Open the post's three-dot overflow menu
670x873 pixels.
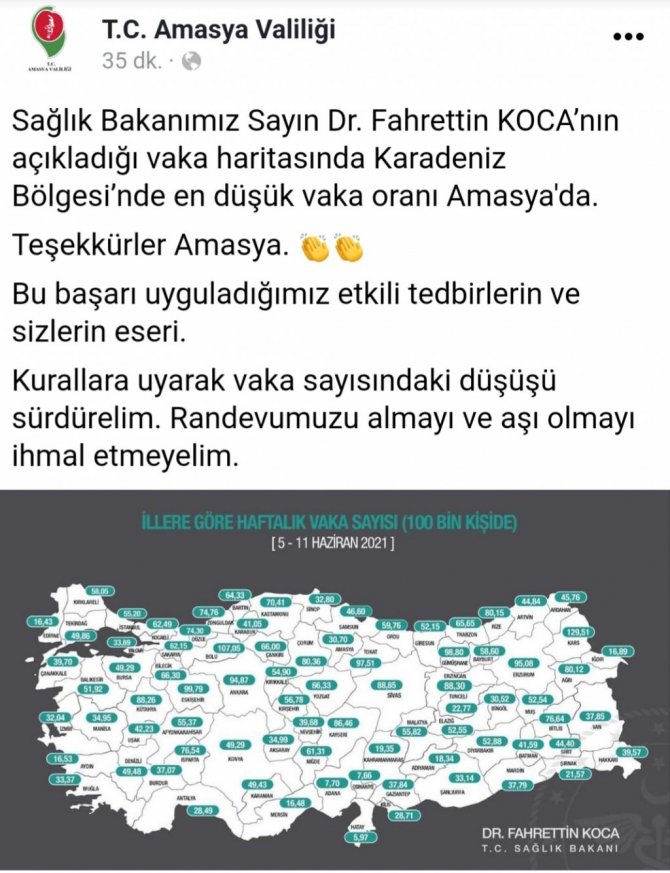[628, 36]
